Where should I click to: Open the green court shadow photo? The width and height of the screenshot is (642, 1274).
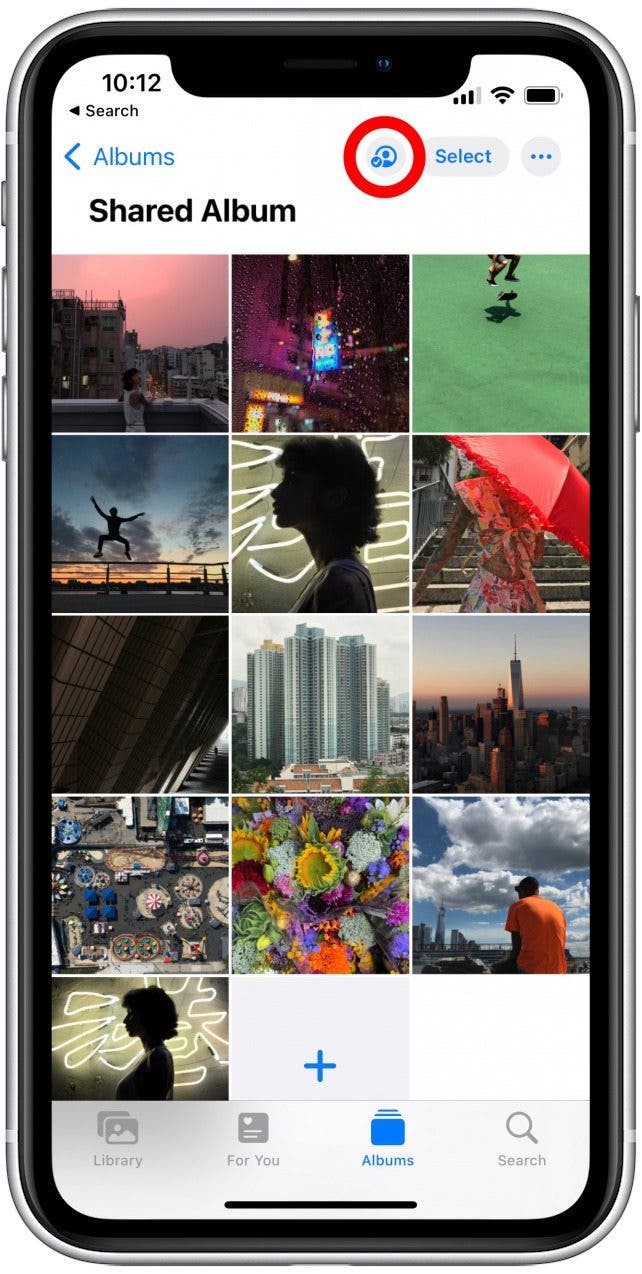[x=500, y=342]
